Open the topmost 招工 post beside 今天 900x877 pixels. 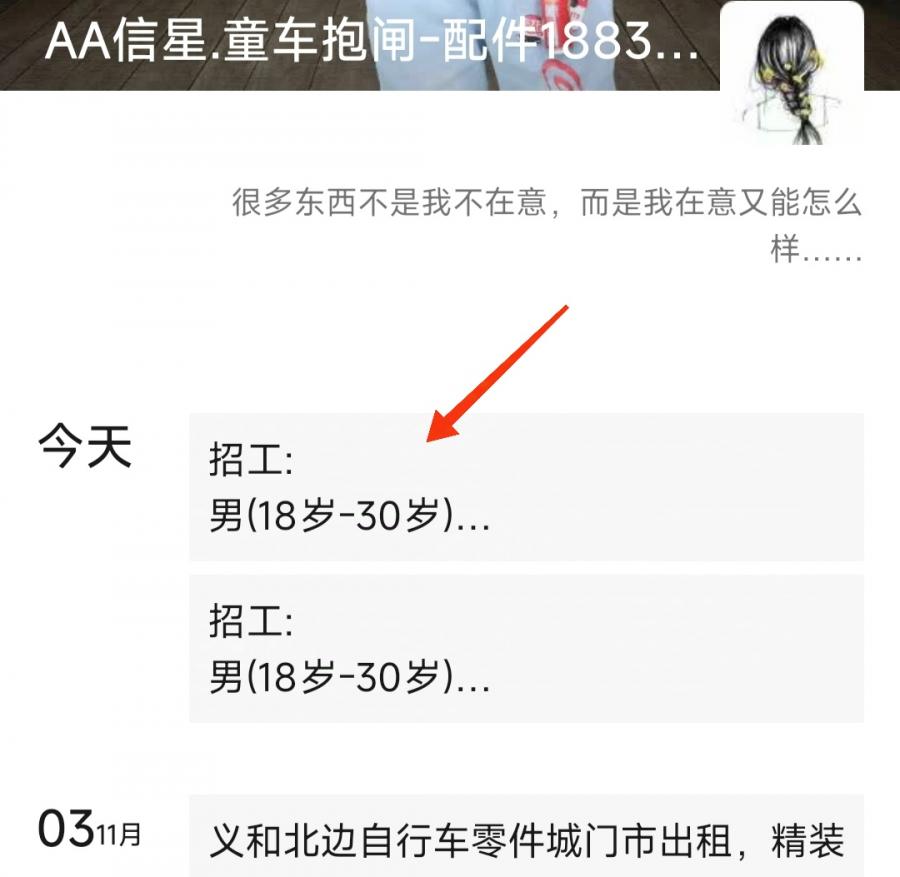click(526, 487)
